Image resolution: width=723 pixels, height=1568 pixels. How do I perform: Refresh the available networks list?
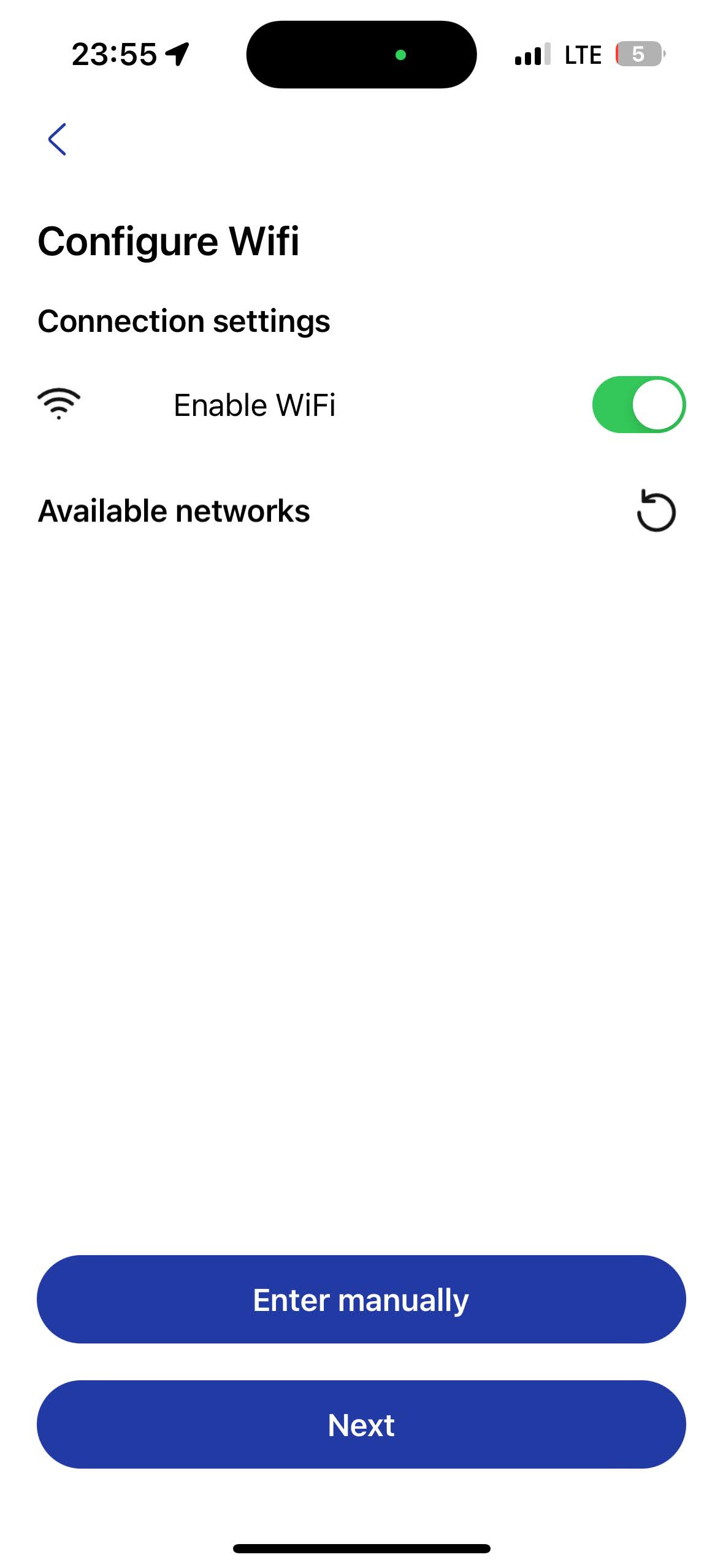coord(656,510)
